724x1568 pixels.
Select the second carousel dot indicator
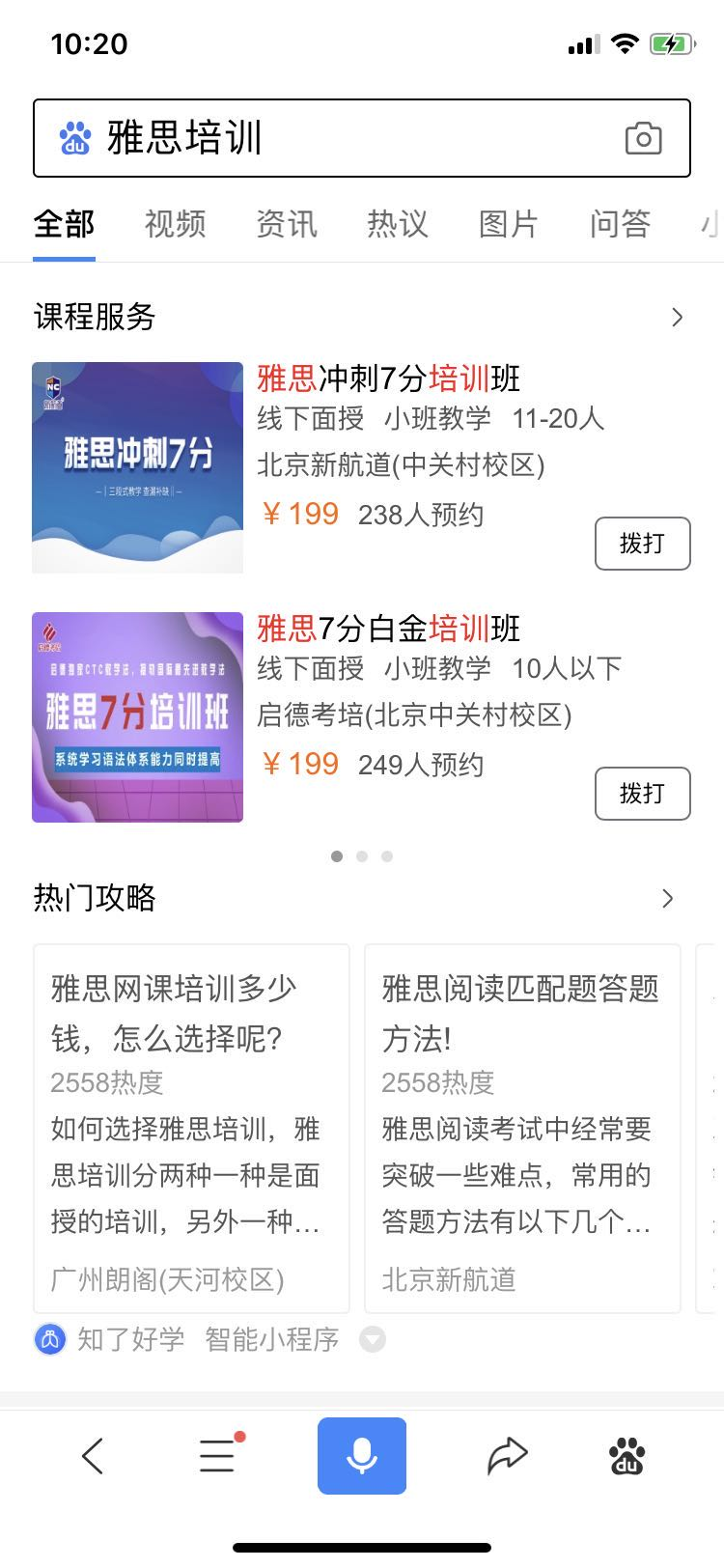pyautogui.click(x=362, y=855)
